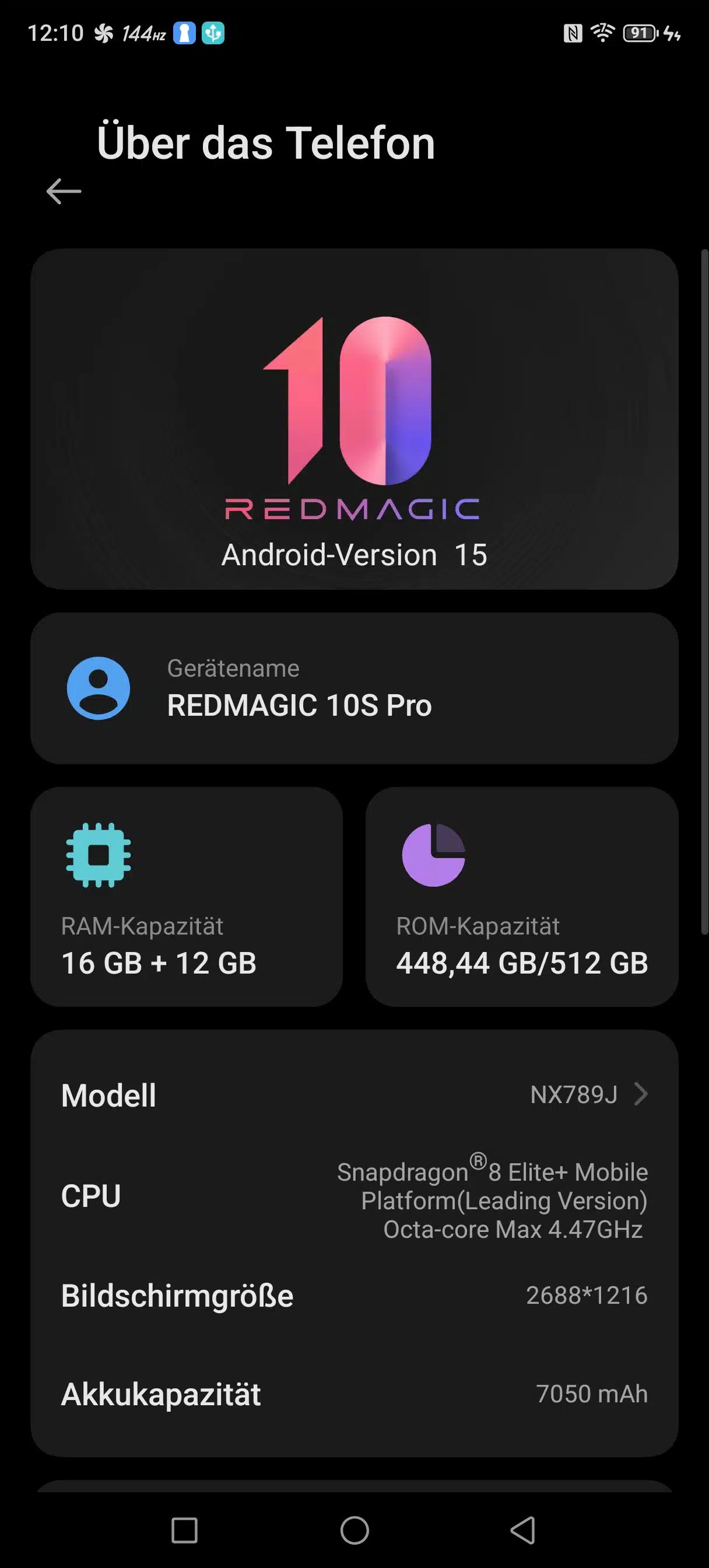Open the Modell NX789J row
This screenshot has width=709, height=1568.
(x=354, y=1094)
